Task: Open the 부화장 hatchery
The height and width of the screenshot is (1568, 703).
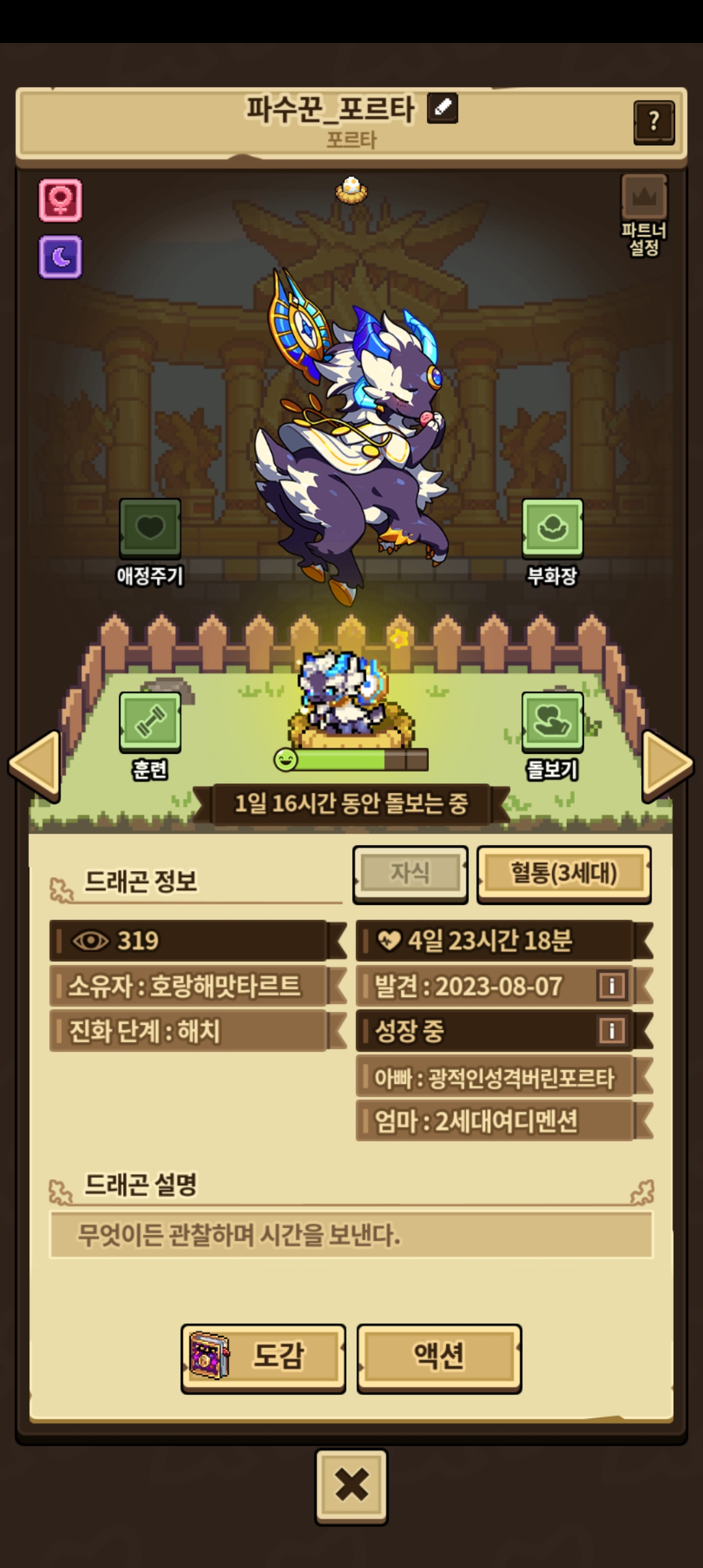Action: (552, 528)
